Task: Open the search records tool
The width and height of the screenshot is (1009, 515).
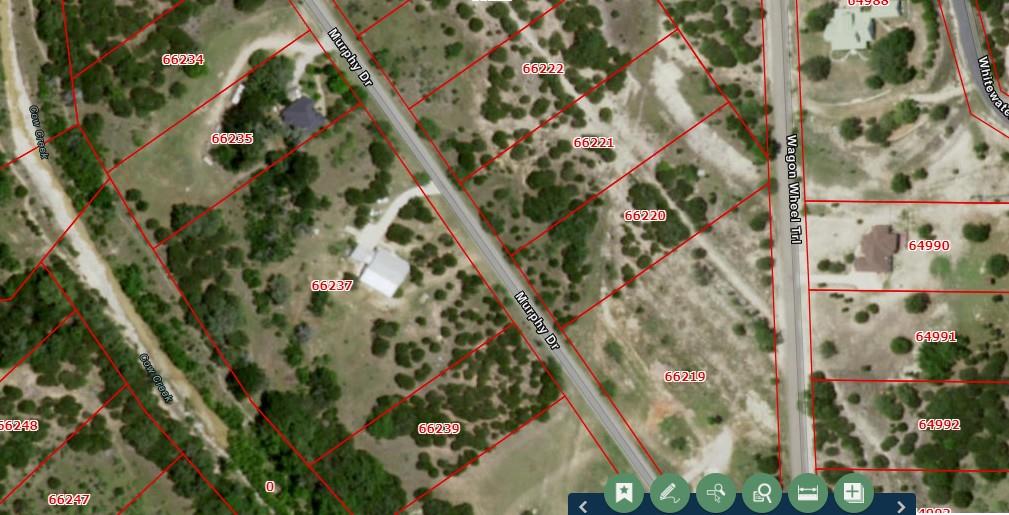Action: [x=761, y=492]
